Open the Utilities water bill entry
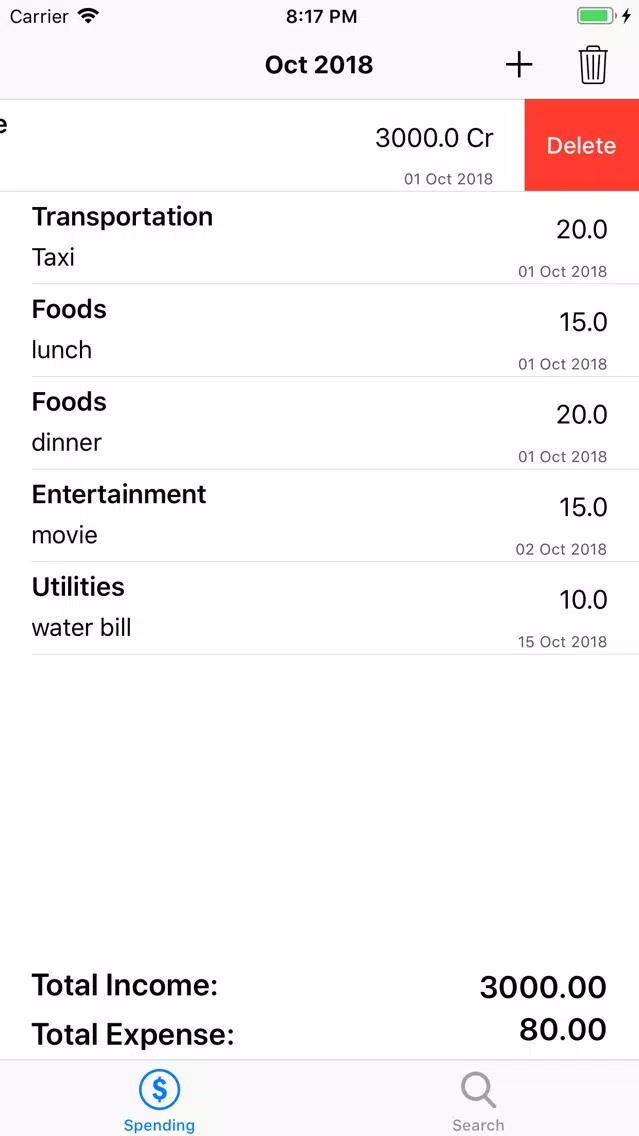 (x=320, y=609)
